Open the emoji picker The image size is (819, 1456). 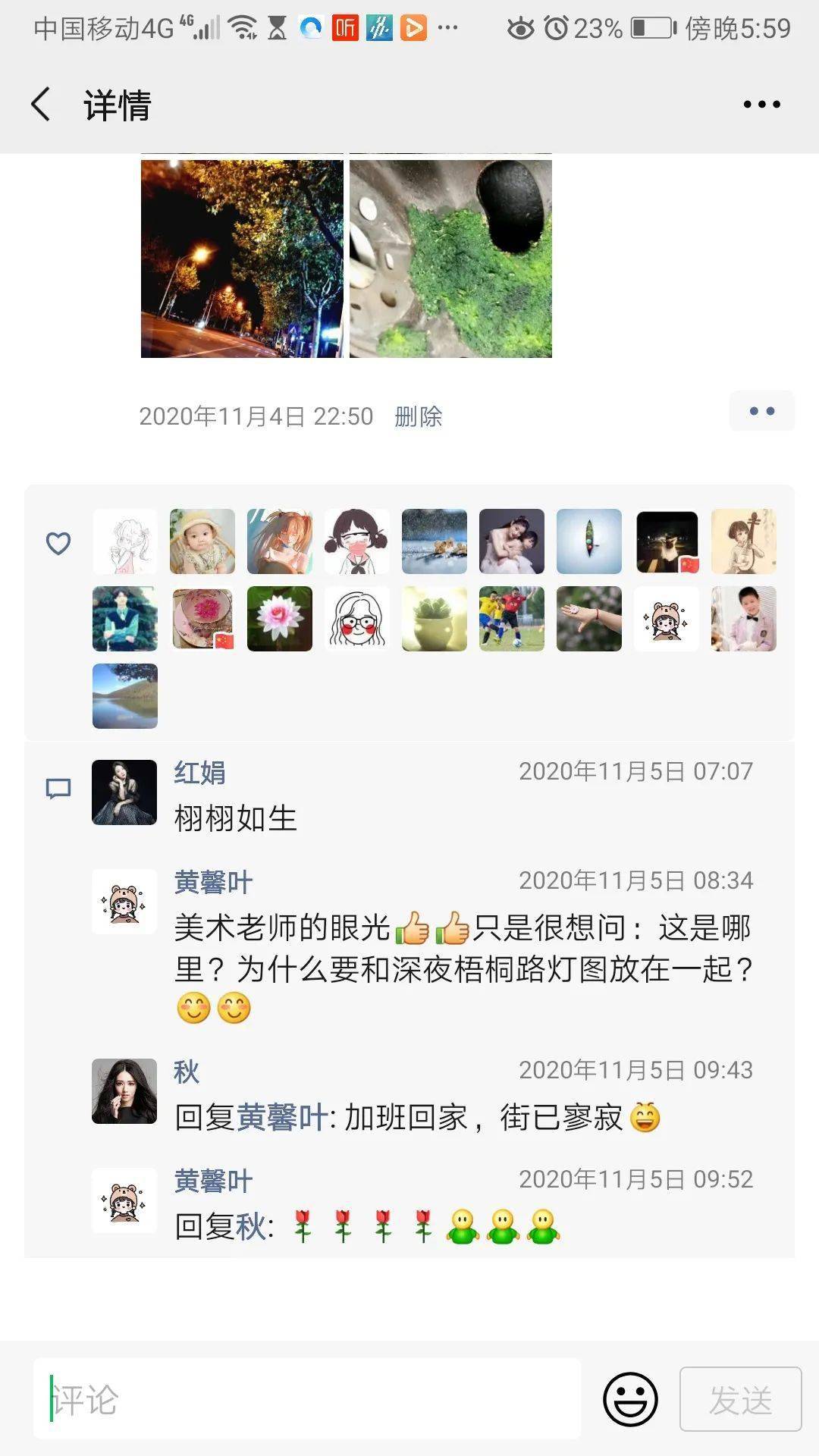tap(630, 1399)
